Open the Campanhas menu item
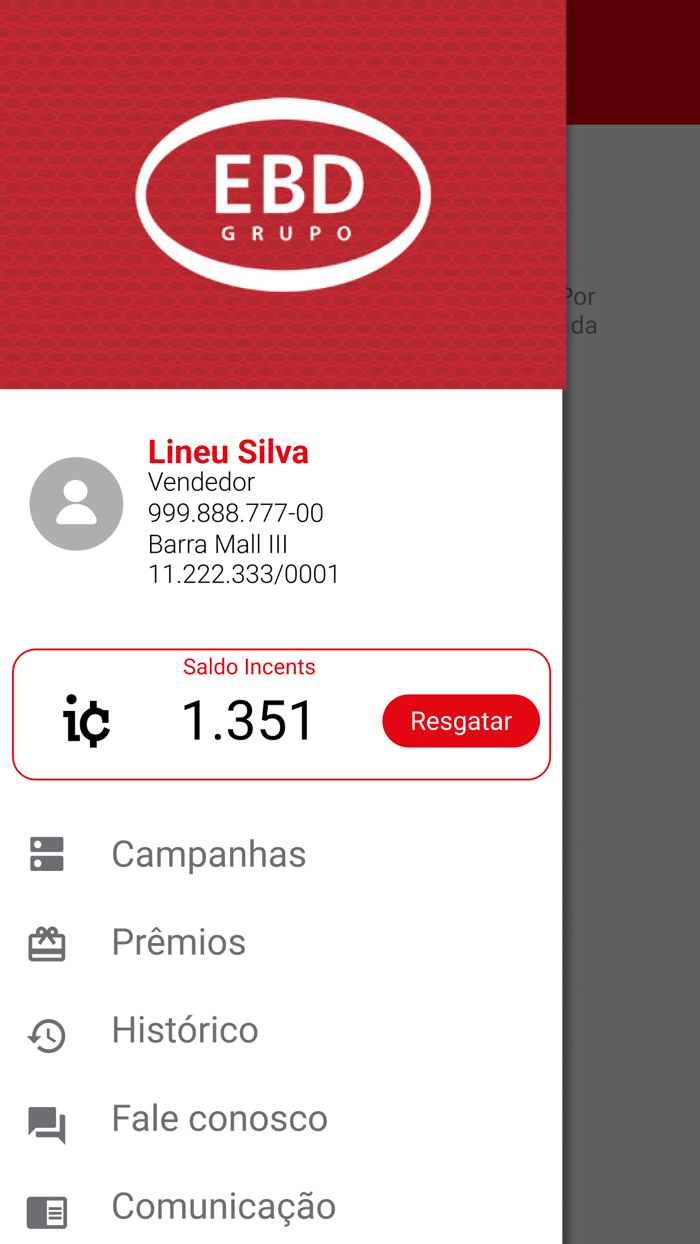 tap(208, 854)
